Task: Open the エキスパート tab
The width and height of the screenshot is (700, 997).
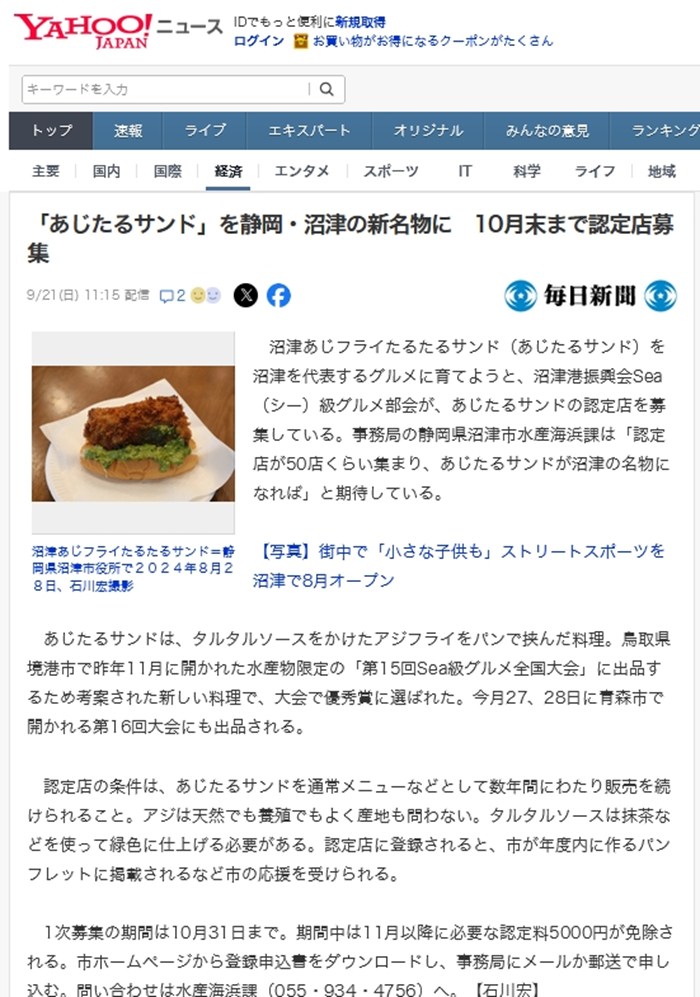Action: (309, 131)
